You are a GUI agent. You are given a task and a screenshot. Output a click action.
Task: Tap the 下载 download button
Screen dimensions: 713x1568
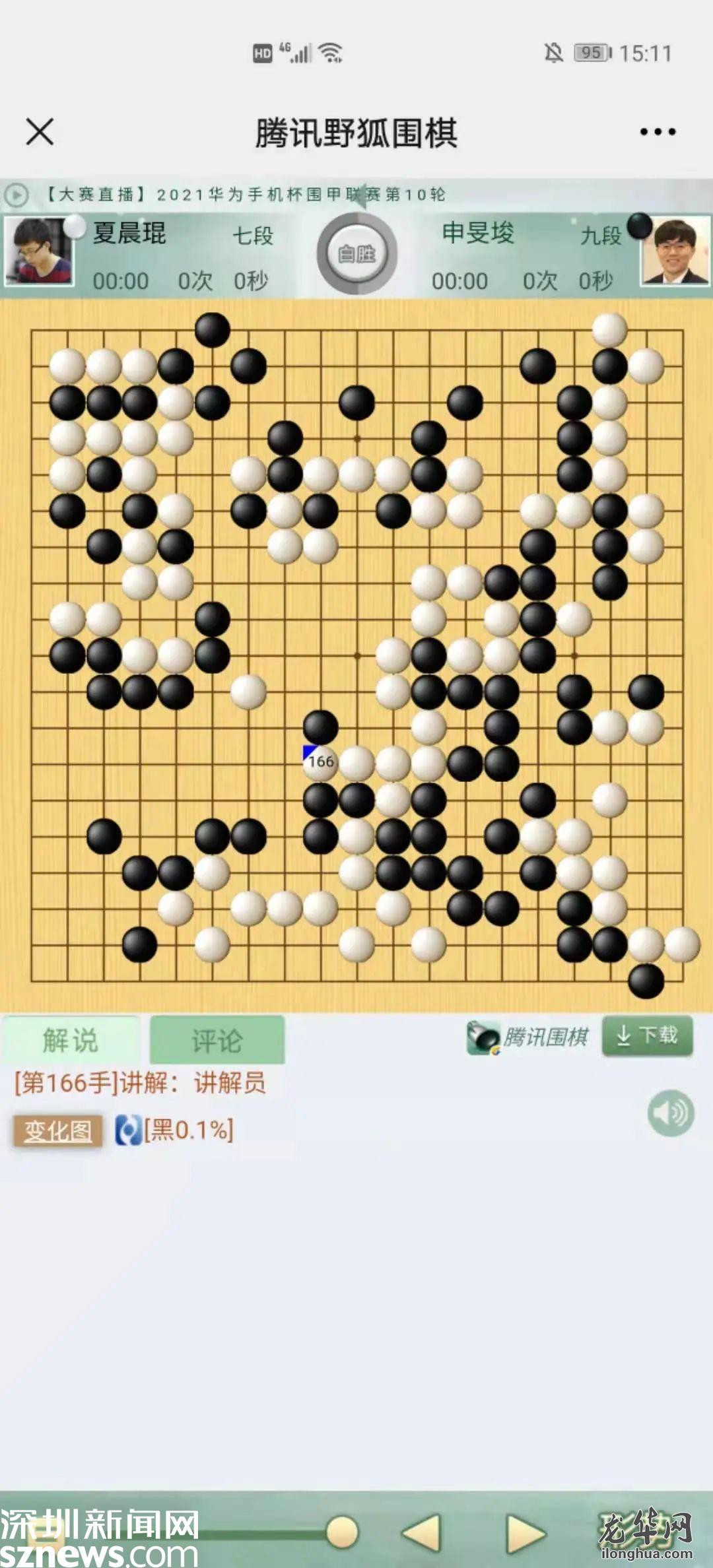tap(647, 1035)
